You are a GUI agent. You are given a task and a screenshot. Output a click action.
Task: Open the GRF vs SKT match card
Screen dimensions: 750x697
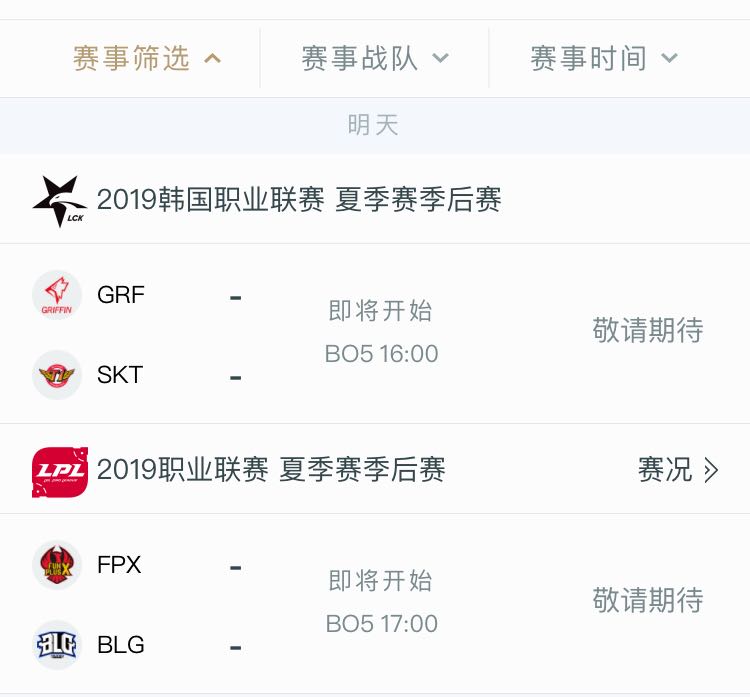pos(375,334)
